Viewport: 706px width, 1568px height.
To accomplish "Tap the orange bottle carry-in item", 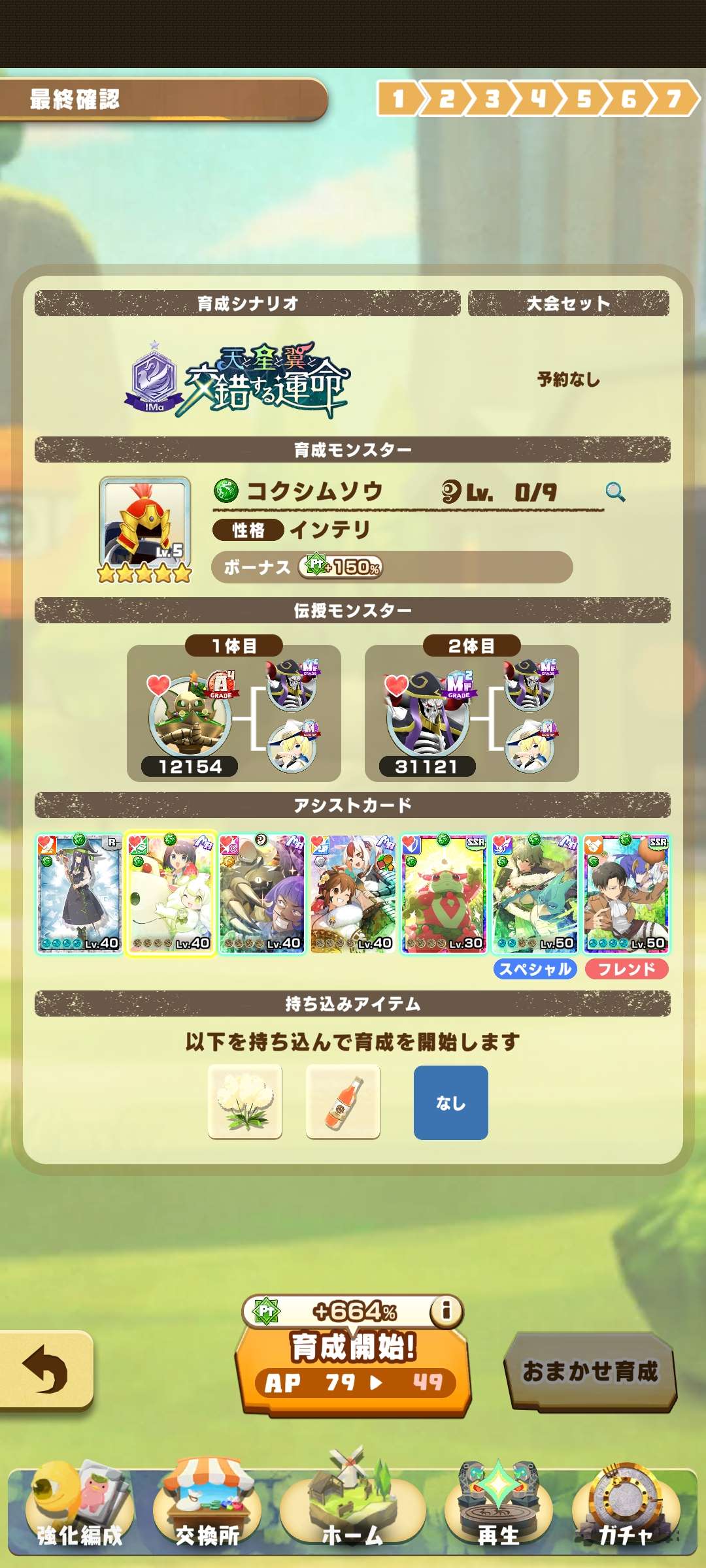I will coord(343,1102).
